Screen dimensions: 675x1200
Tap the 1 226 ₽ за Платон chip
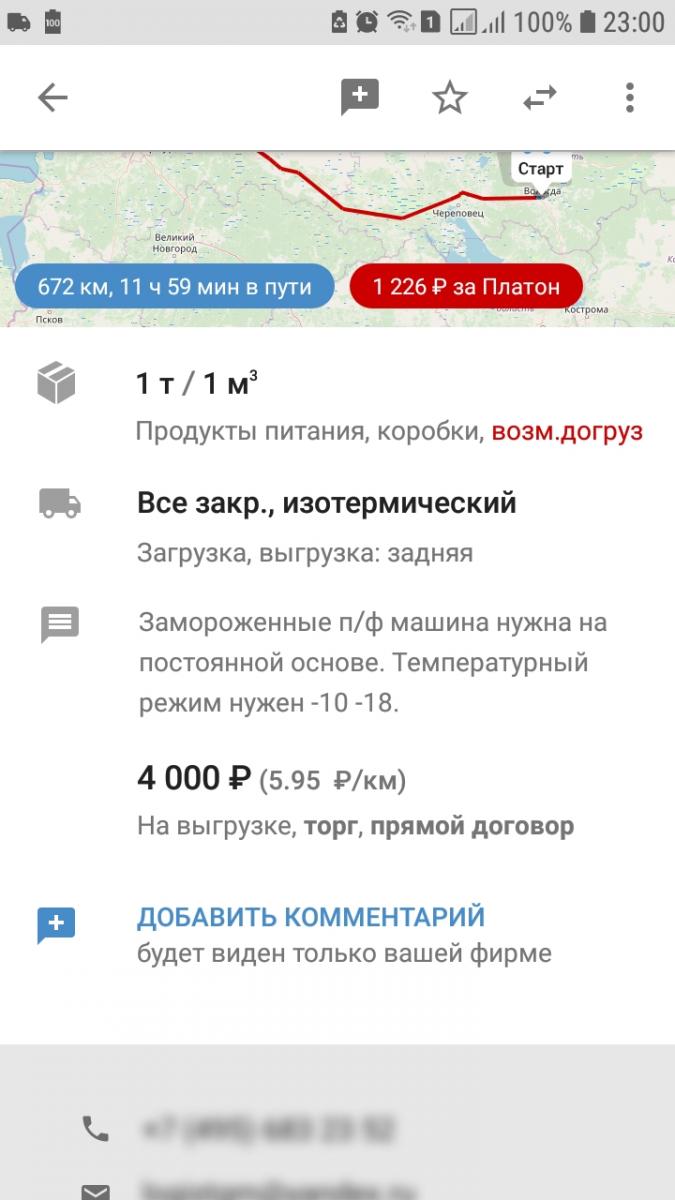(x=466, y=287)
